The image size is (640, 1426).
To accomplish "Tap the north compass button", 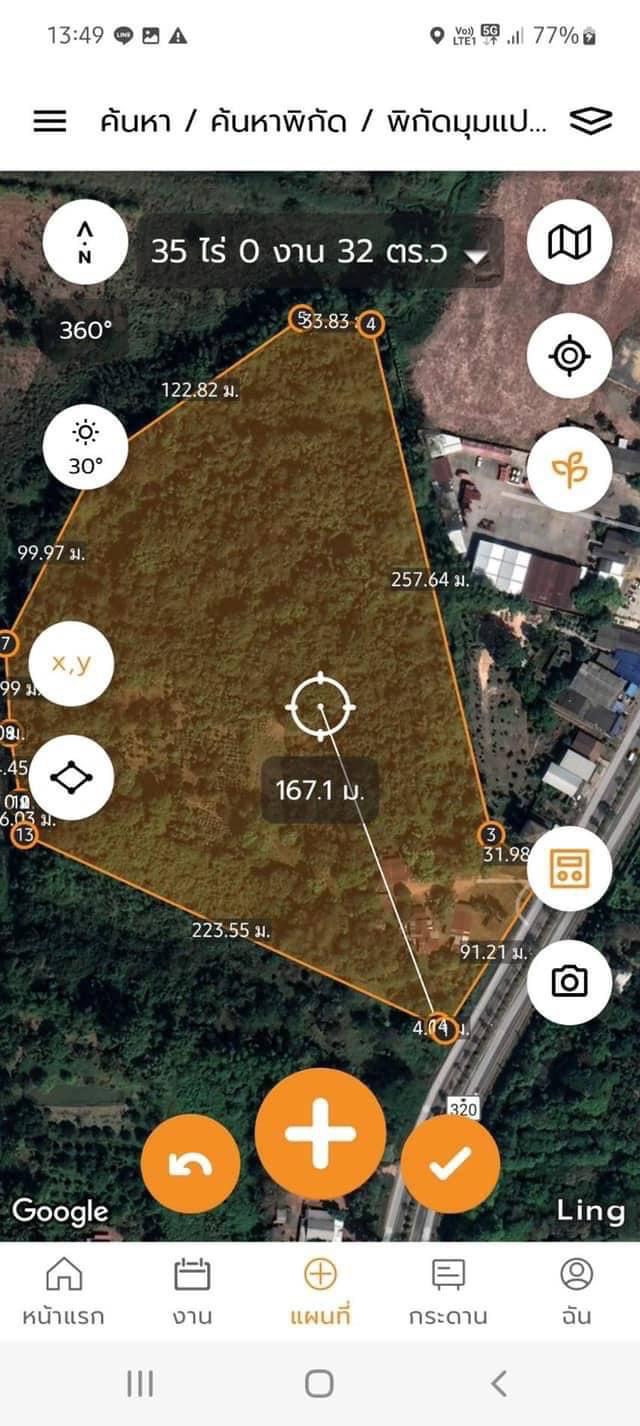I will [85, 242].
